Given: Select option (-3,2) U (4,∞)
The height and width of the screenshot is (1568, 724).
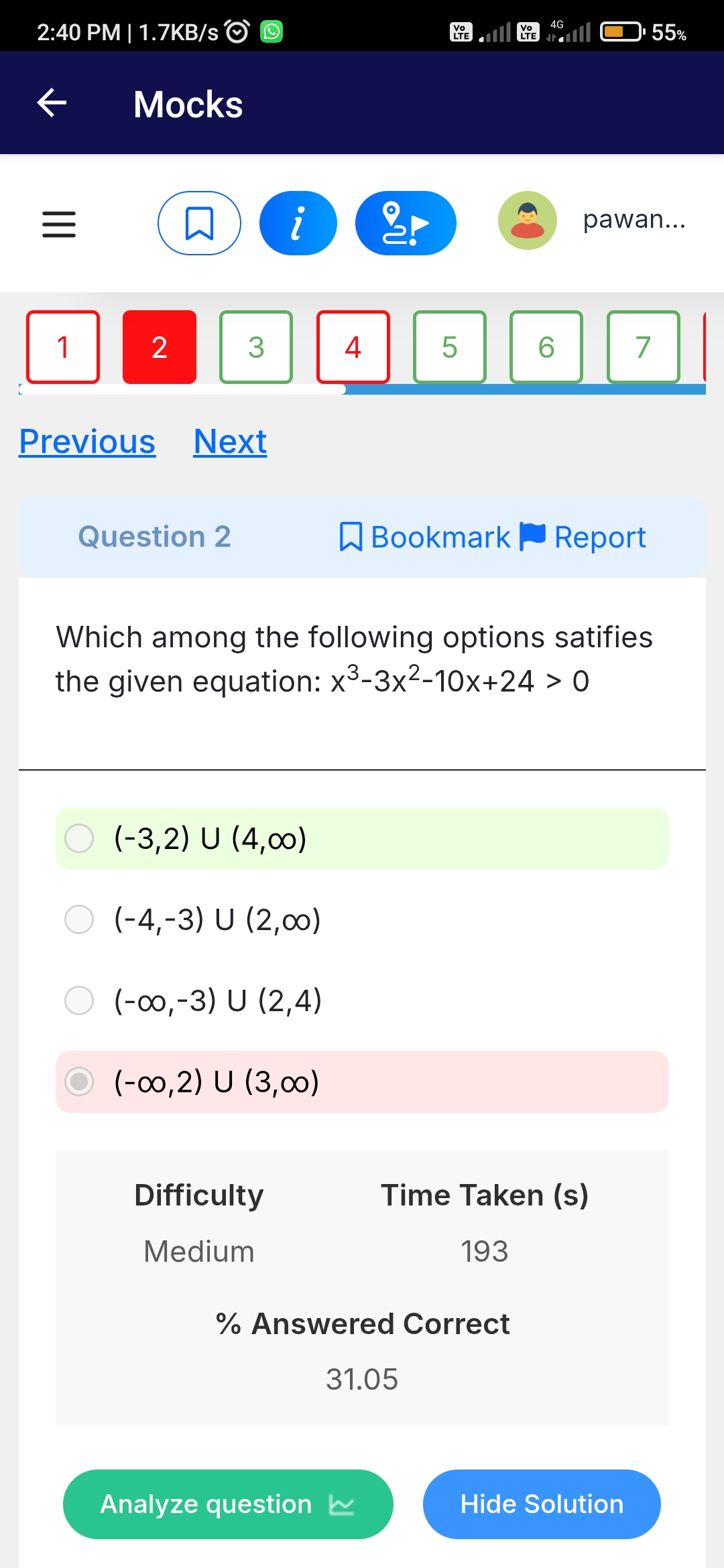Looking at the screenshot, I should [362, 839].
